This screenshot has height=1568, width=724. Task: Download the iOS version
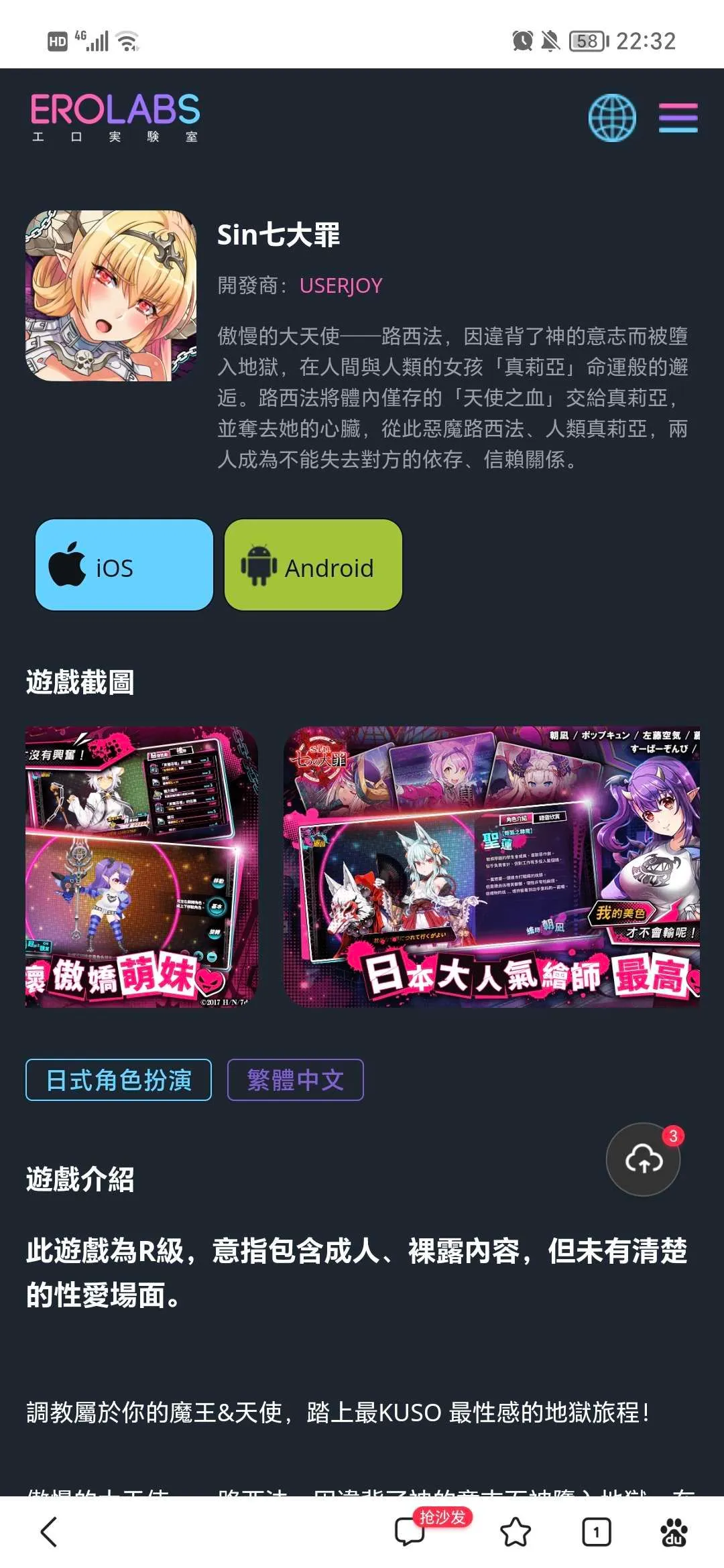tap(125, 565)
